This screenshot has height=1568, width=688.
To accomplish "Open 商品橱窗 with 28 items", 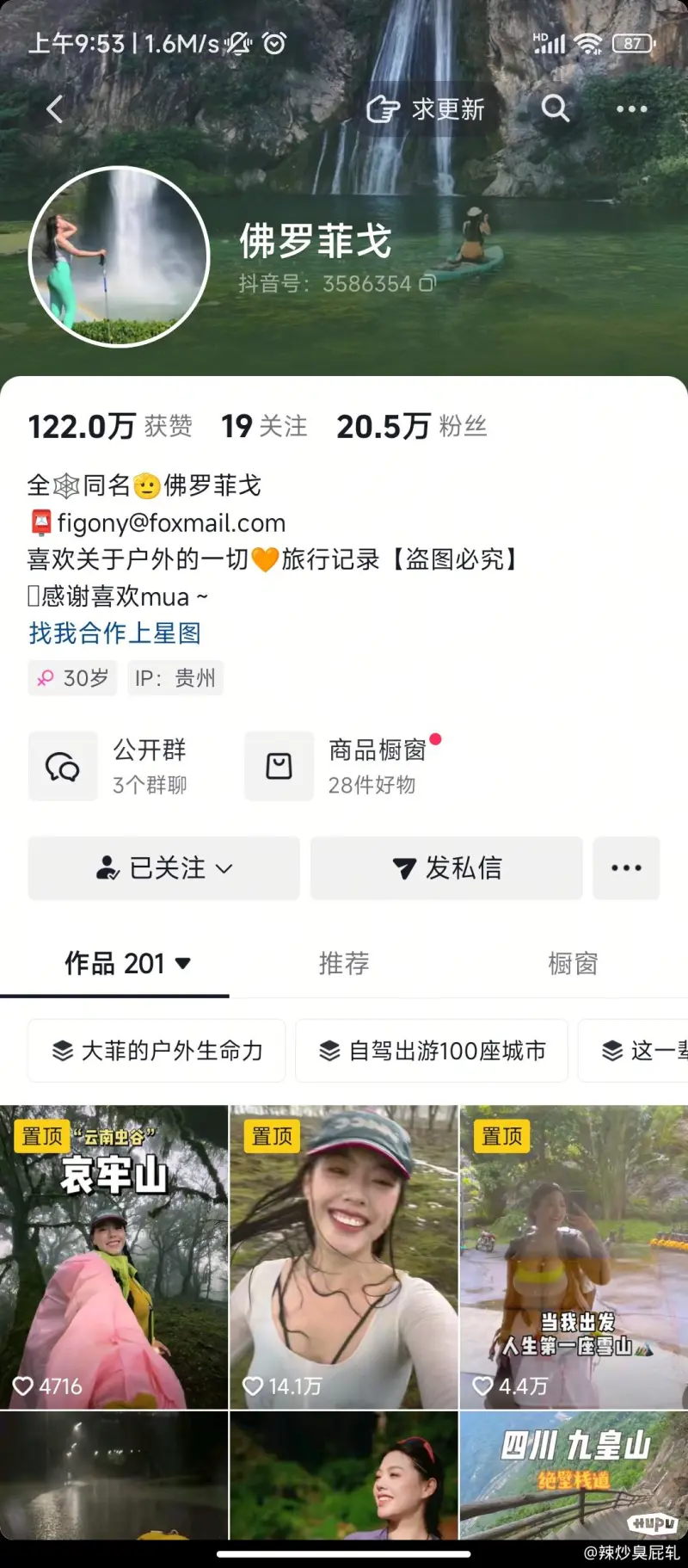I will point(344,766).
